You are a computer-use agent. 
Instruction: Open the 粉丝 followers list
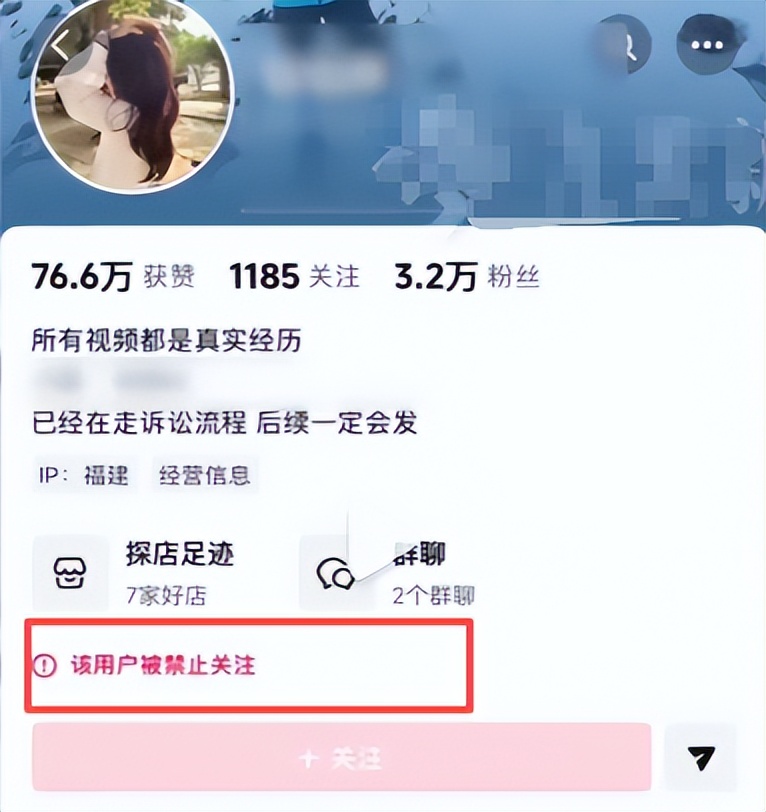[467, 276]
